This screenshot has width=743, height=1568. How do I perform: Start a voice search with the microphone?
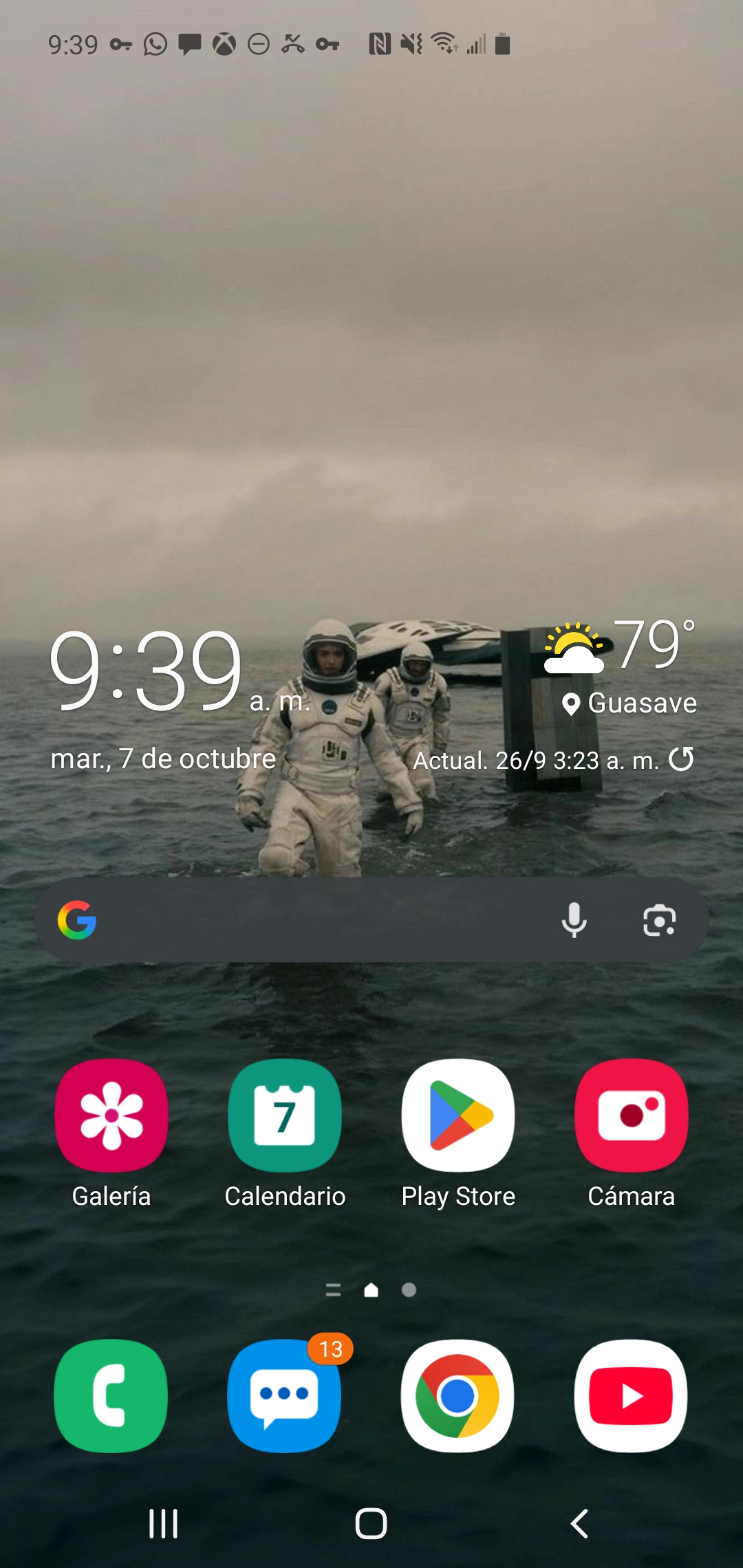click(x=574, y=920)
